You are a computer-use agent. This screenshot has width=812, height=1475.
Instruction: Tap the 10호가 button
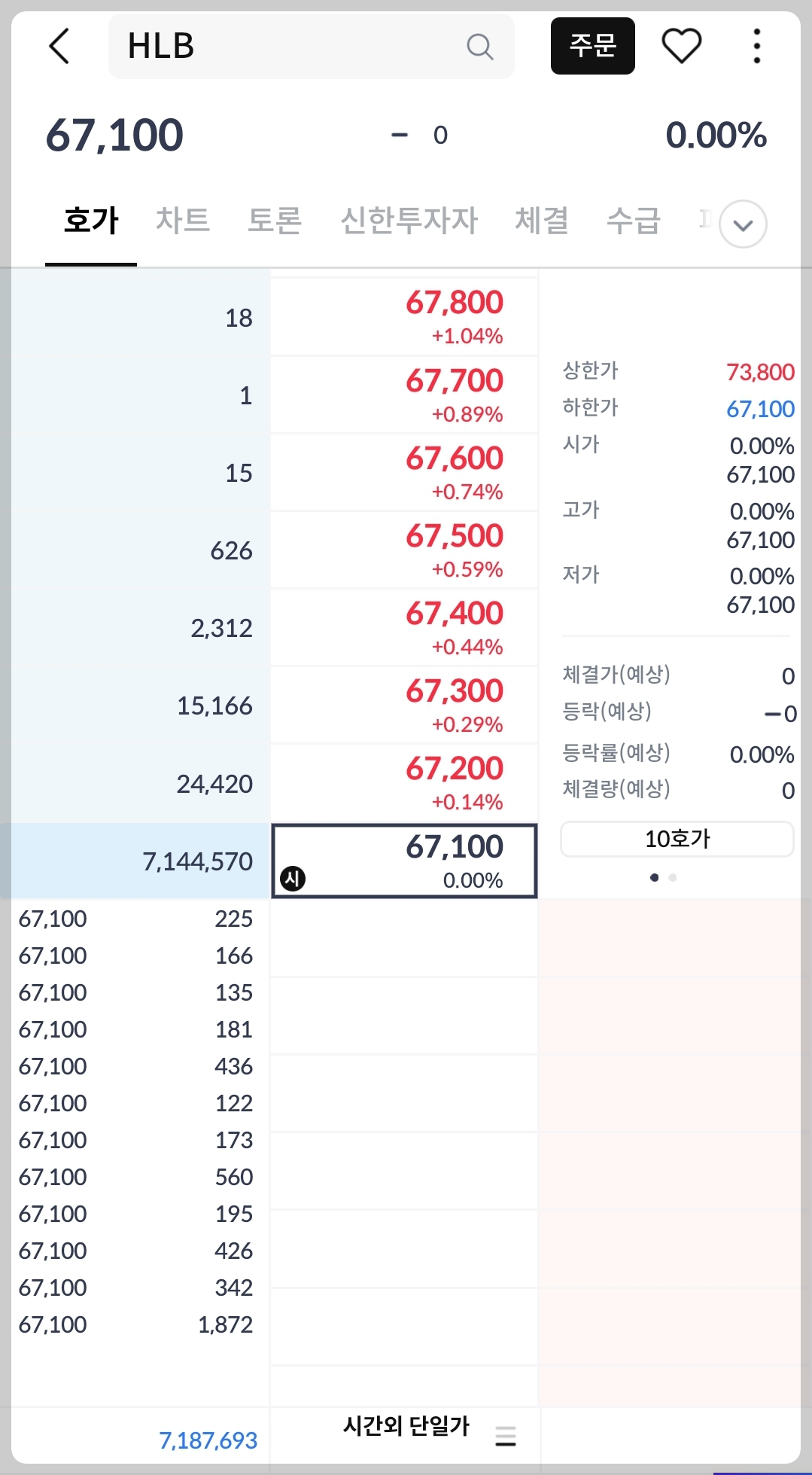tap(677, 839)
